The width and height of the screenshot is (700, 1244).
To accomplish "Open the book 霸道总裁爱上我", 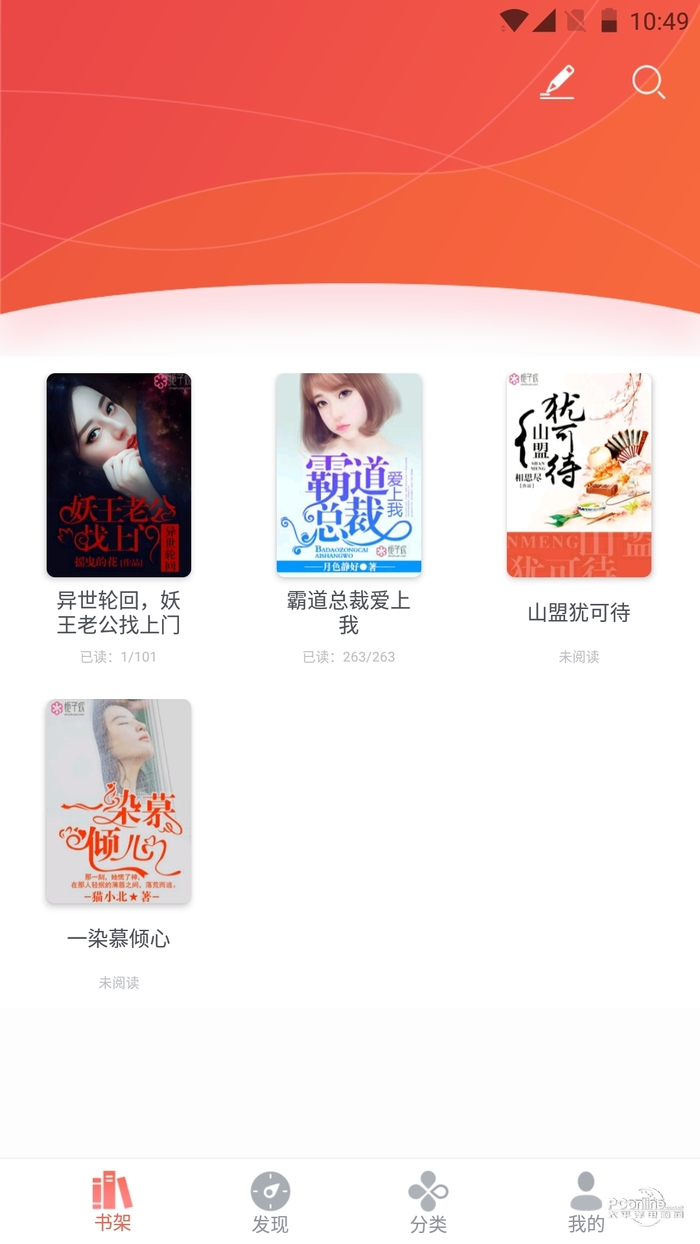I will click(x=349, y=475).
